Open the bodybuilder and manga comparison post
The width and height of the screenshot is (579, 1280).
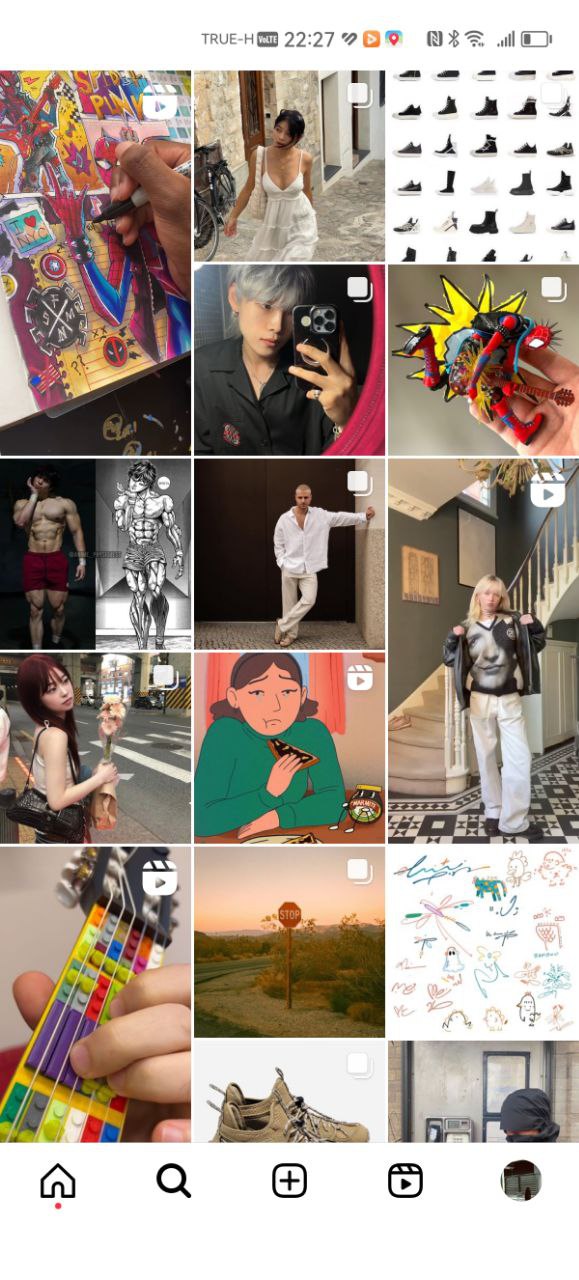pyautogui.click(x=95, y=554)
